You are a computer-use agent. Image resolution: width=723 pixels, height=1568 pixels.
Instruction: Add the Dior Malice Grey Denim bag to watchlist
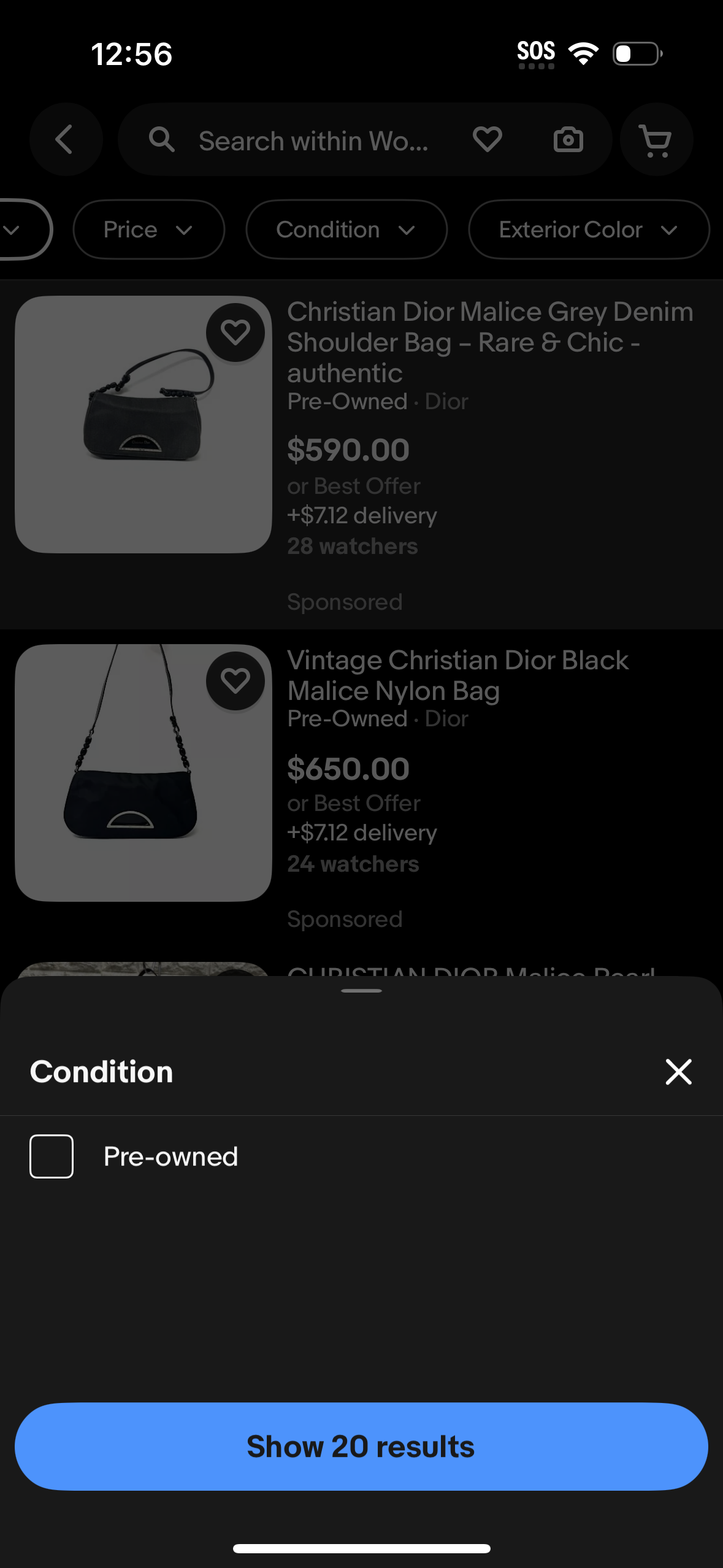(235, 332)
